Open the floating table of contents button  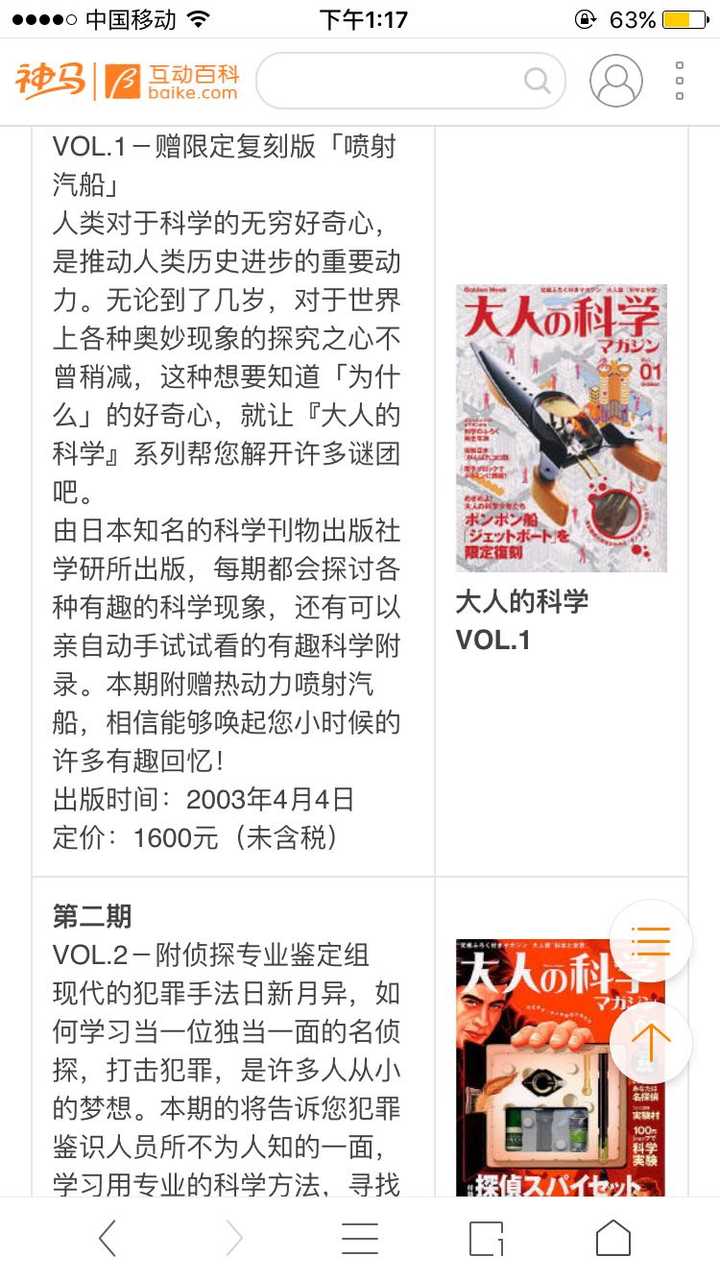click(651, 941)
